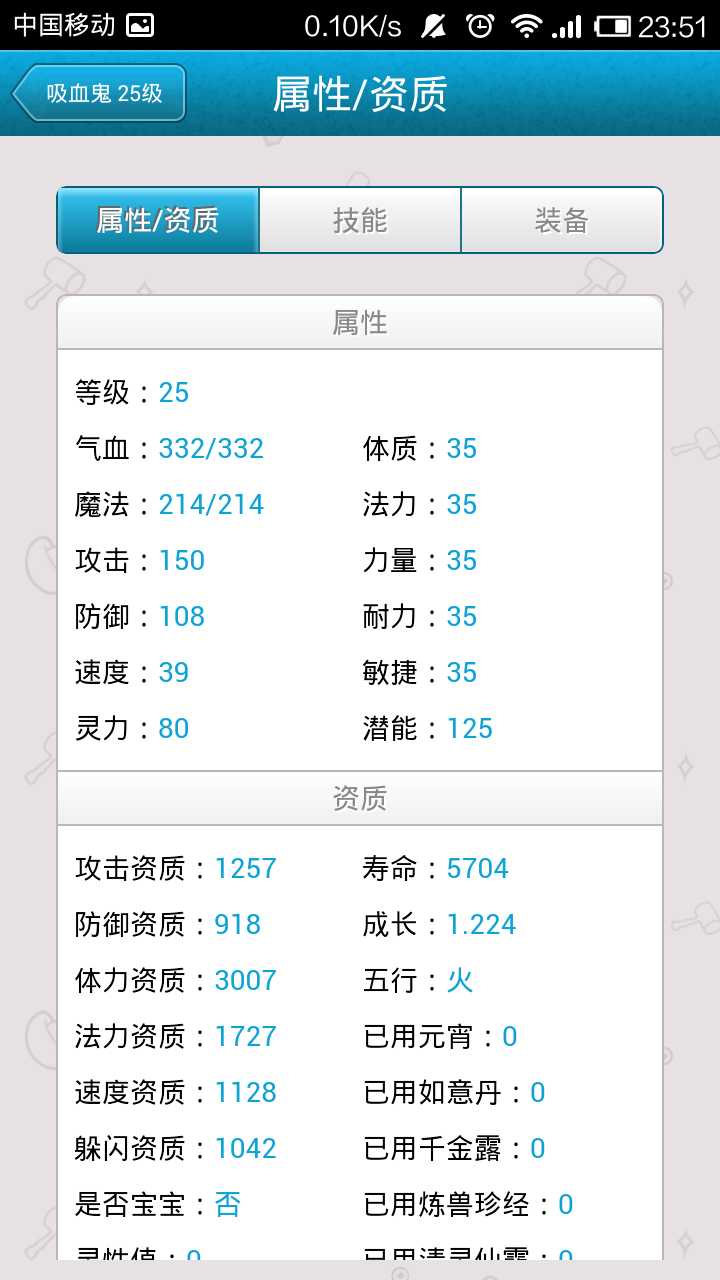Select the 属性/资质 tab

[158, 220]
